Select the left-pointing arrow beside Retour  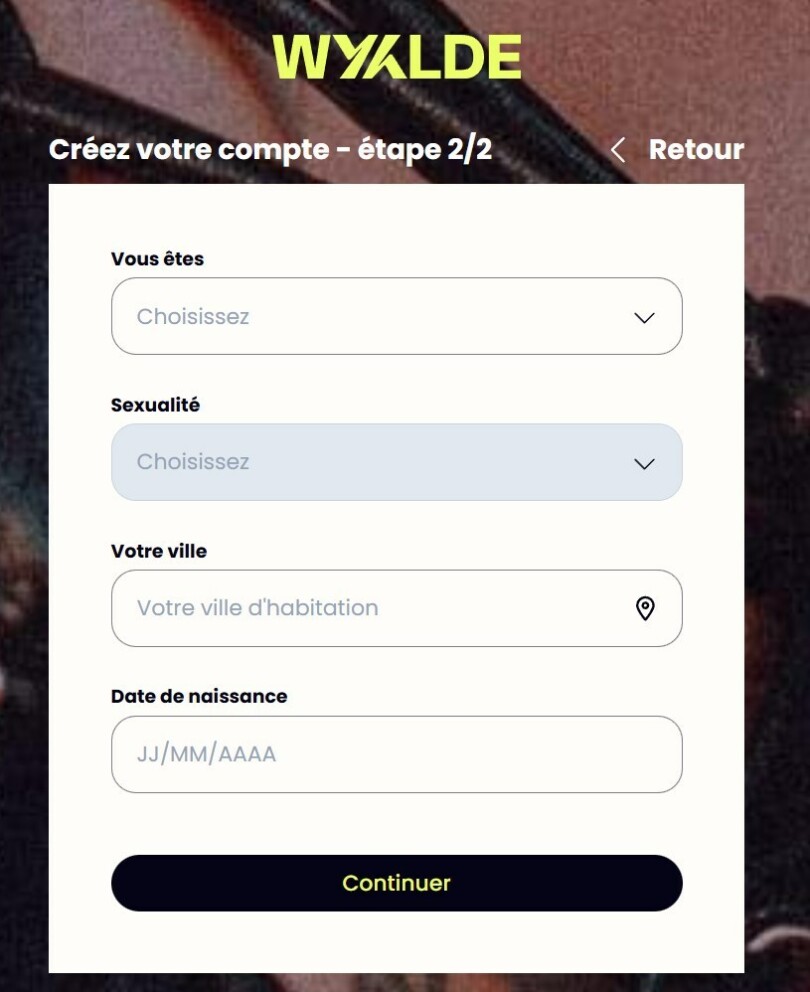[x=617, y=150]
